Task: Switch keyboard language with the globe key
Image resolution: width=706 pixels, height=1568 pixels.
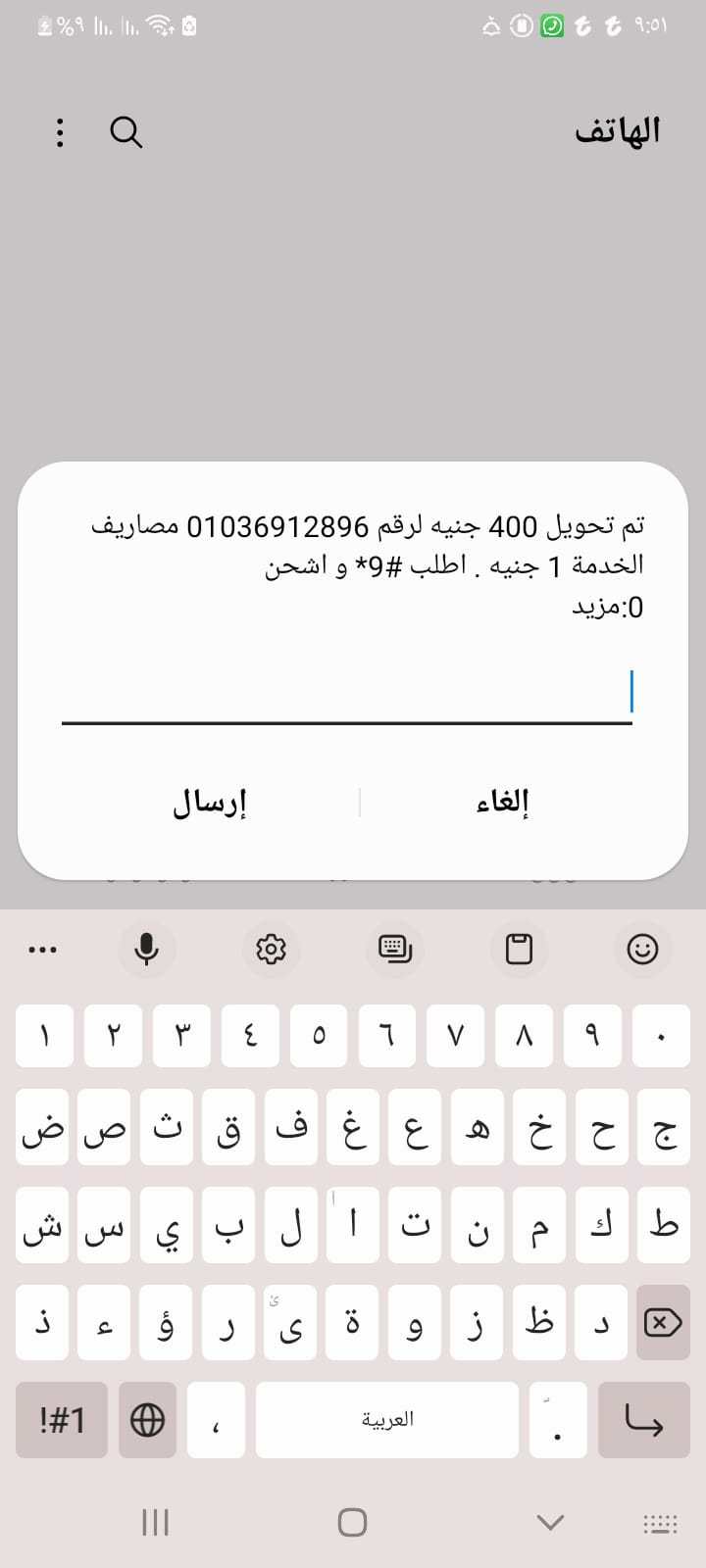Action: point(147,1419)
